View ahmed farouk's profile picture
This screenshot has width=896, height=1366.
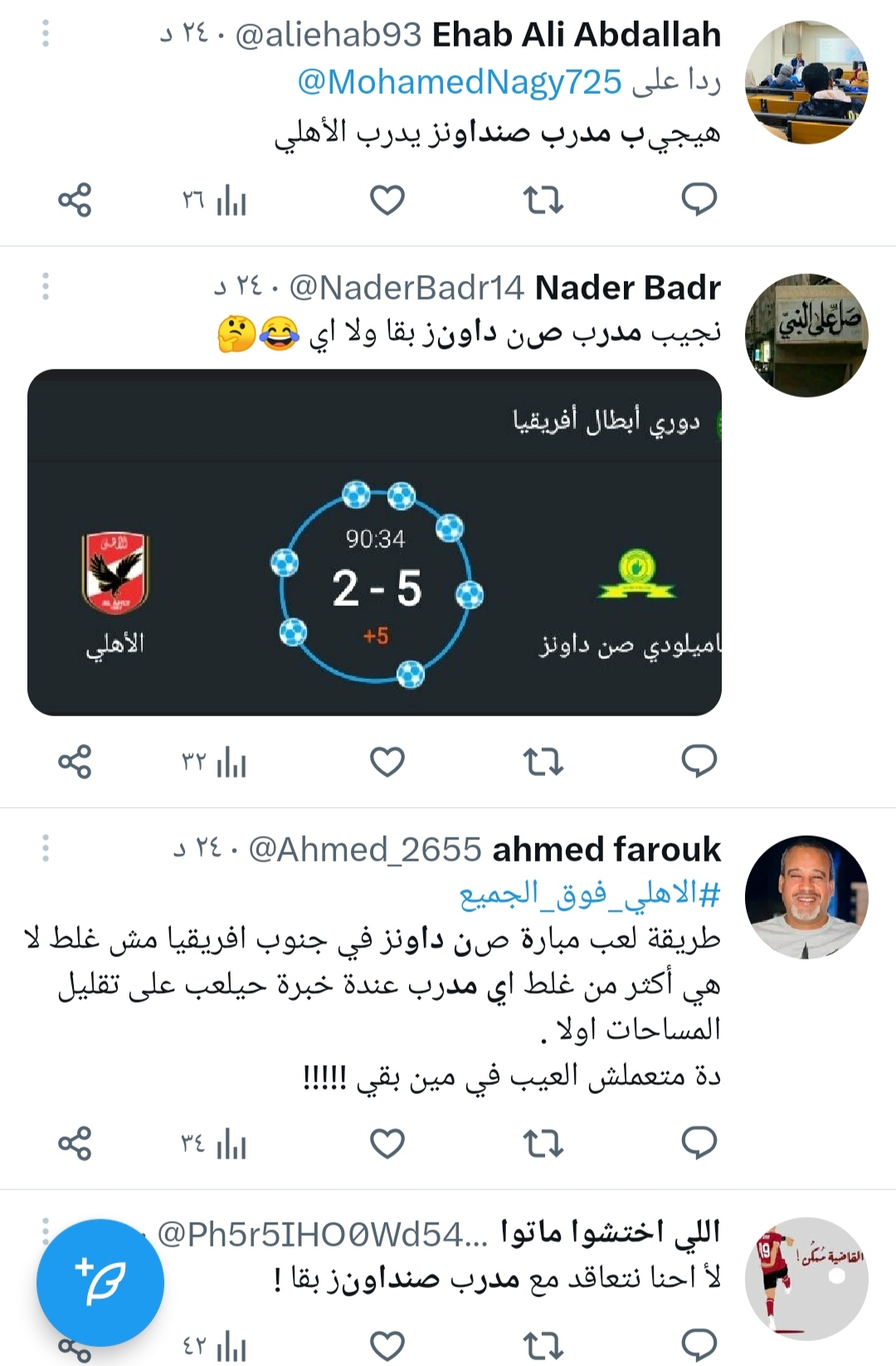[x=806, y=896]
